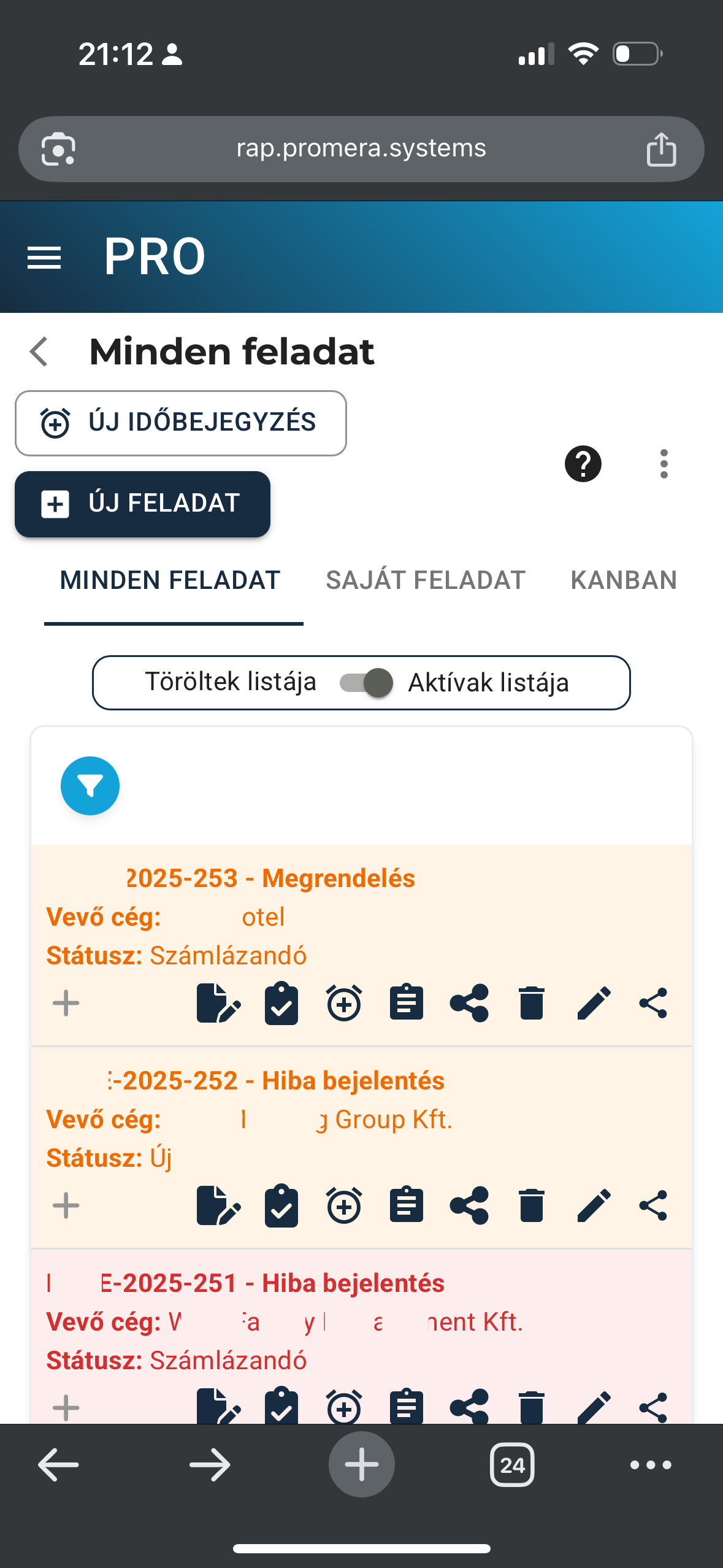Switch to the KANBAN tab
The height and width of the screenshot is (1568, 723).
point(624,580)
